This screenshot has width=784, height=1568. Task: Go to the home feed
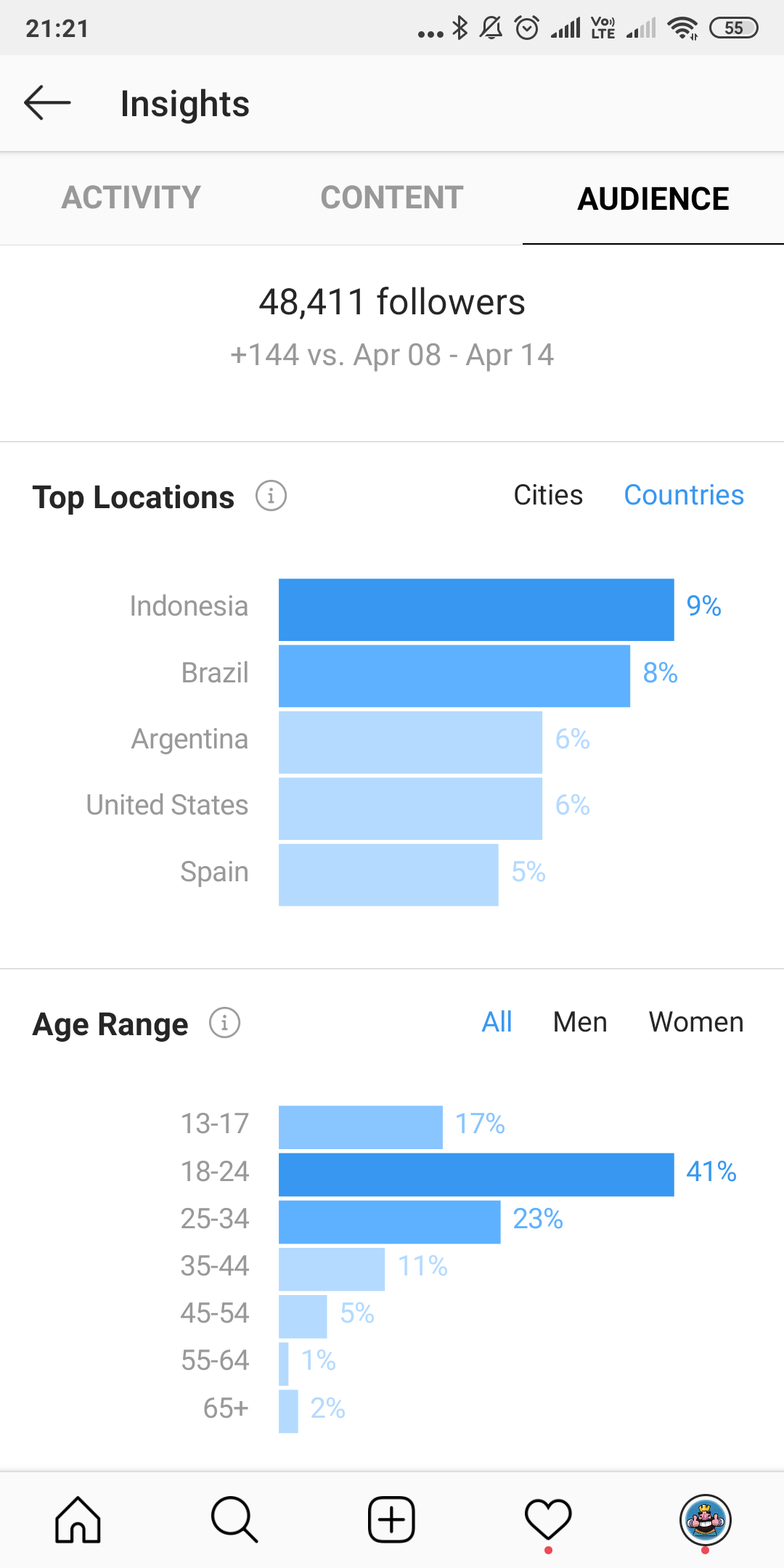[78, 1519]
